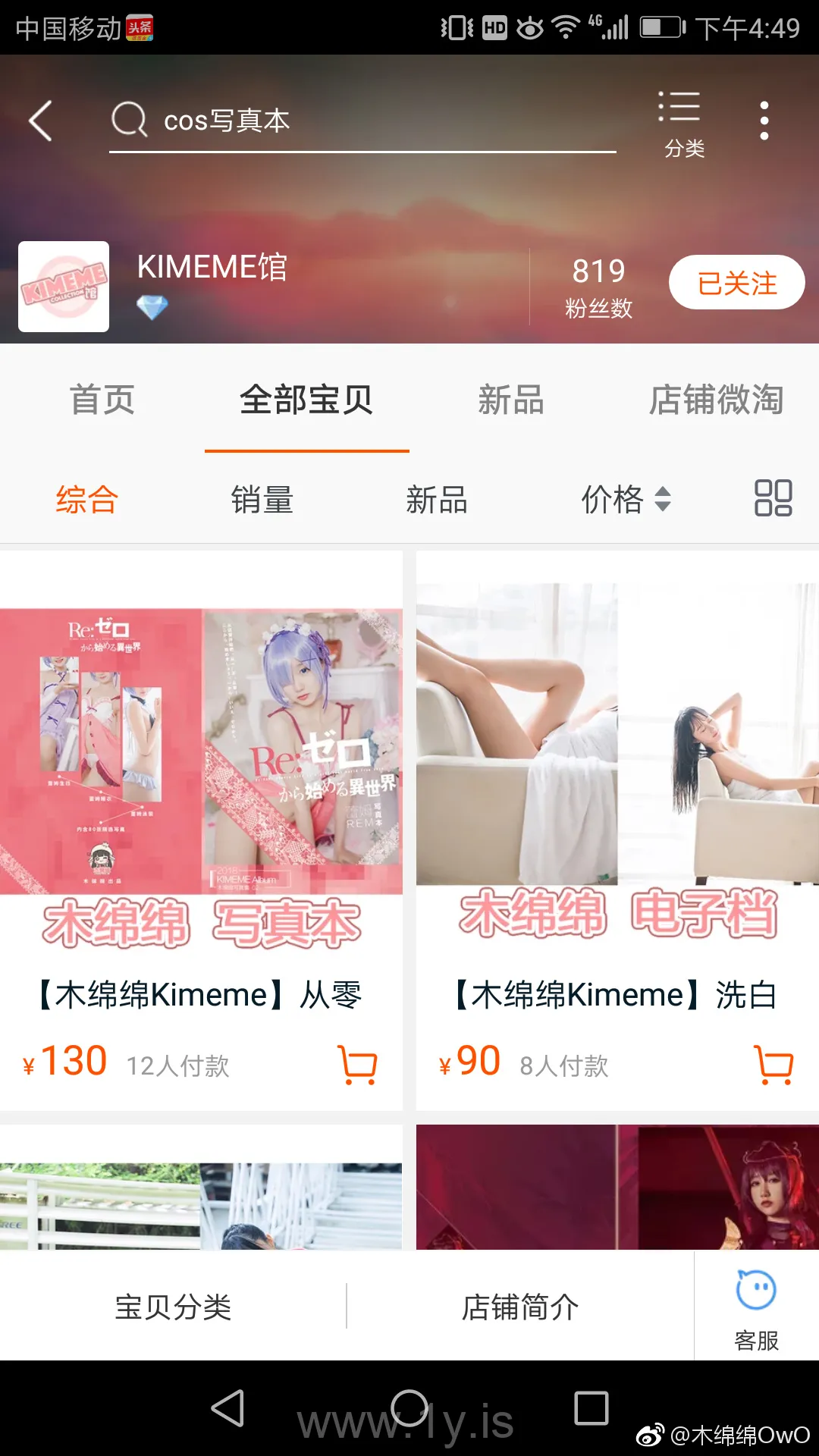
Task: Switch to the 首页 tab
Action: (x=102, y=400)
